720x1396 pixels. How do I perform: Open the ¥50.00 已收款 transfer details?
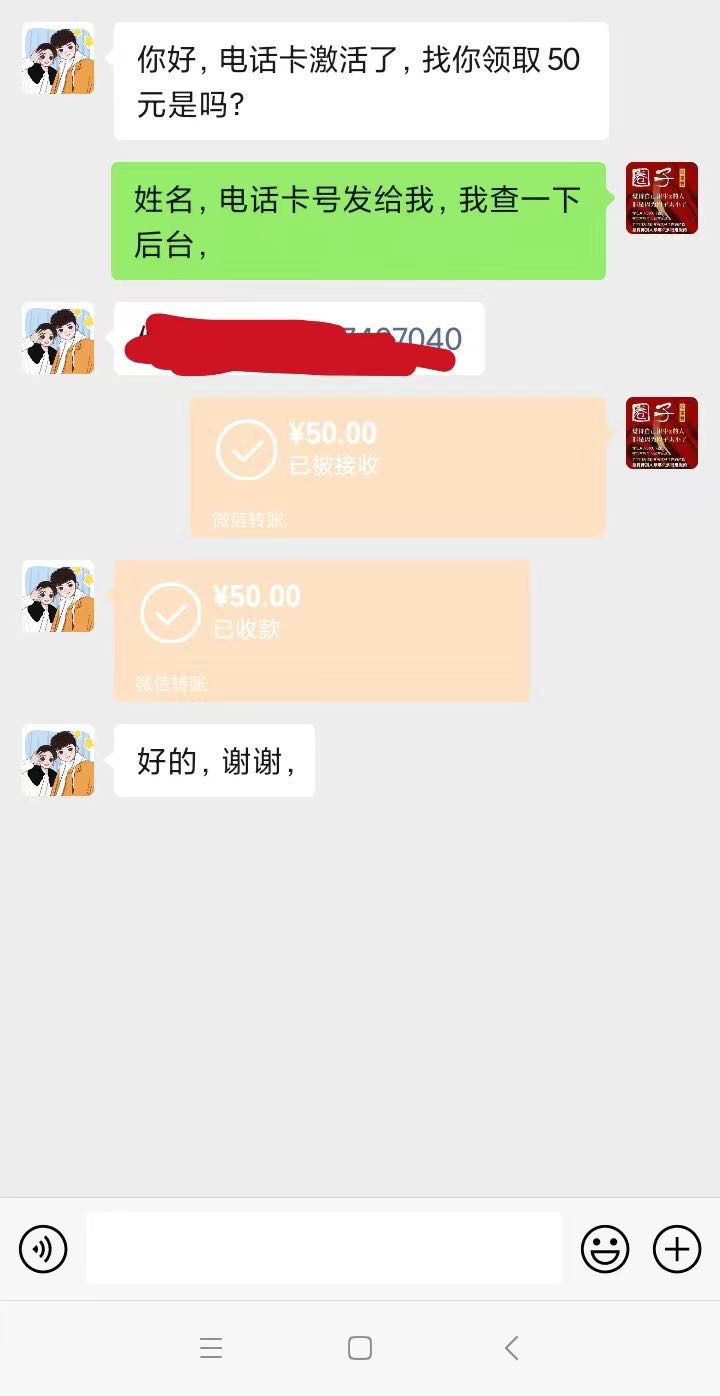[321, 630]
